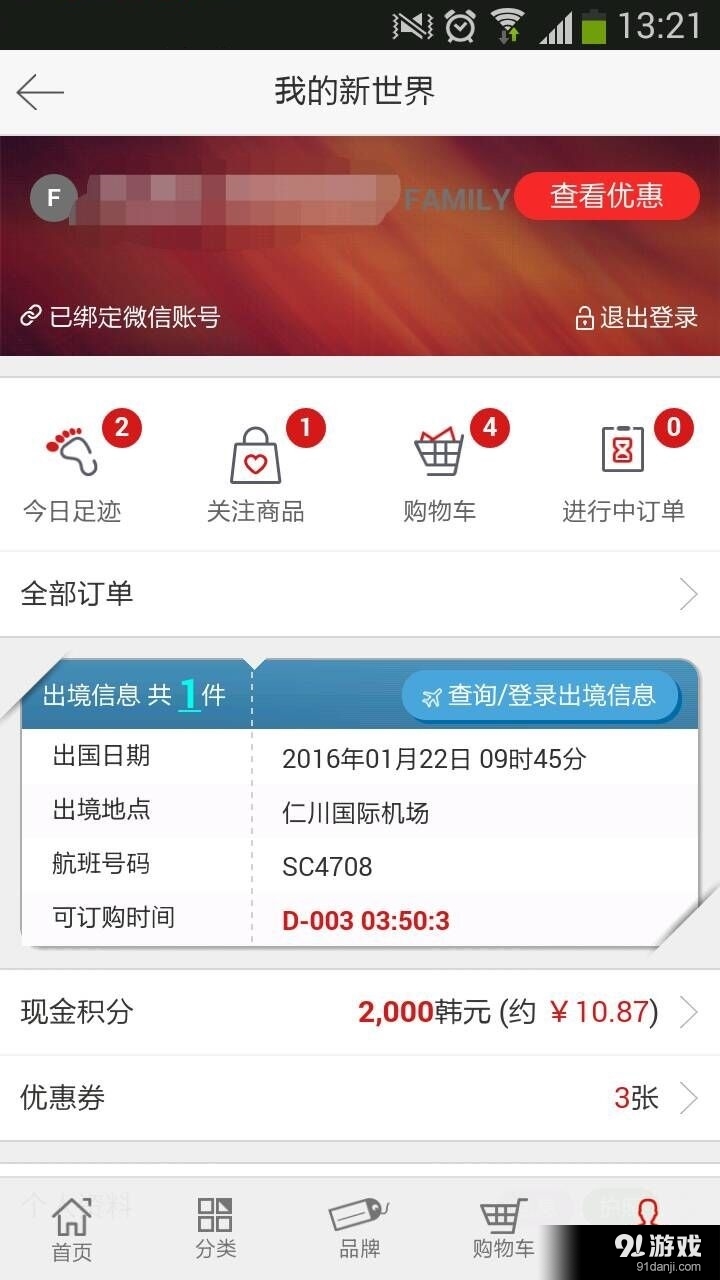Open 关注商品 favorites
Image resolution: width=720 pixels, height=1280 pixels.
(x=256, y=468)
